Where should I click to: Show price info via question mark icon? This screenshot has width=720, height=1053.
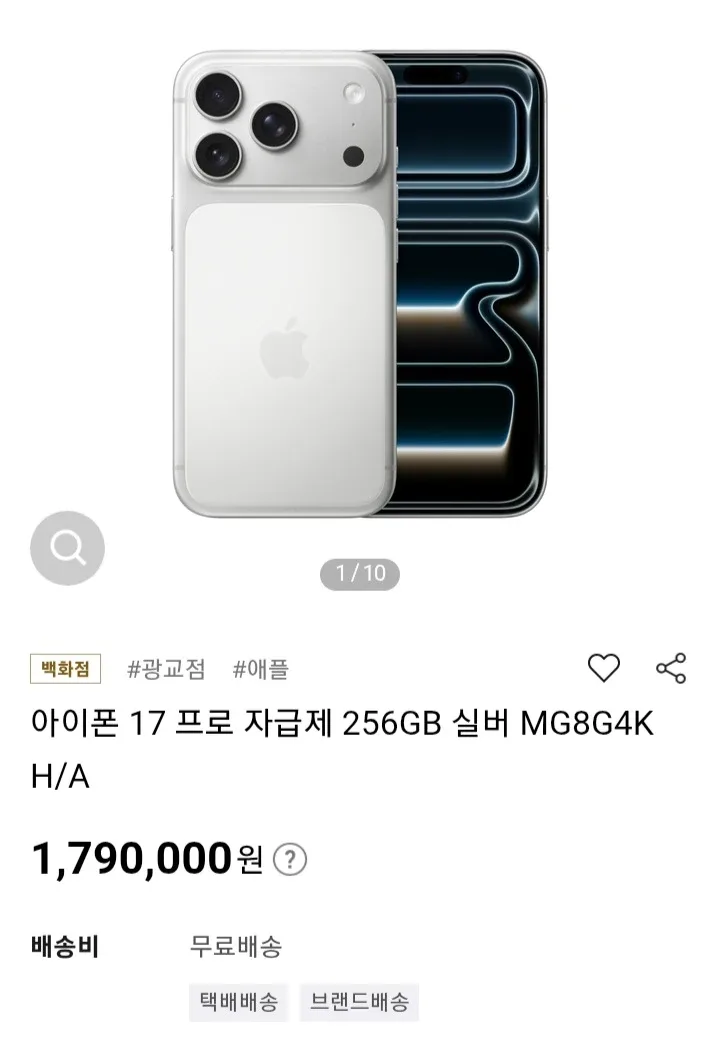tap(290, 859)
